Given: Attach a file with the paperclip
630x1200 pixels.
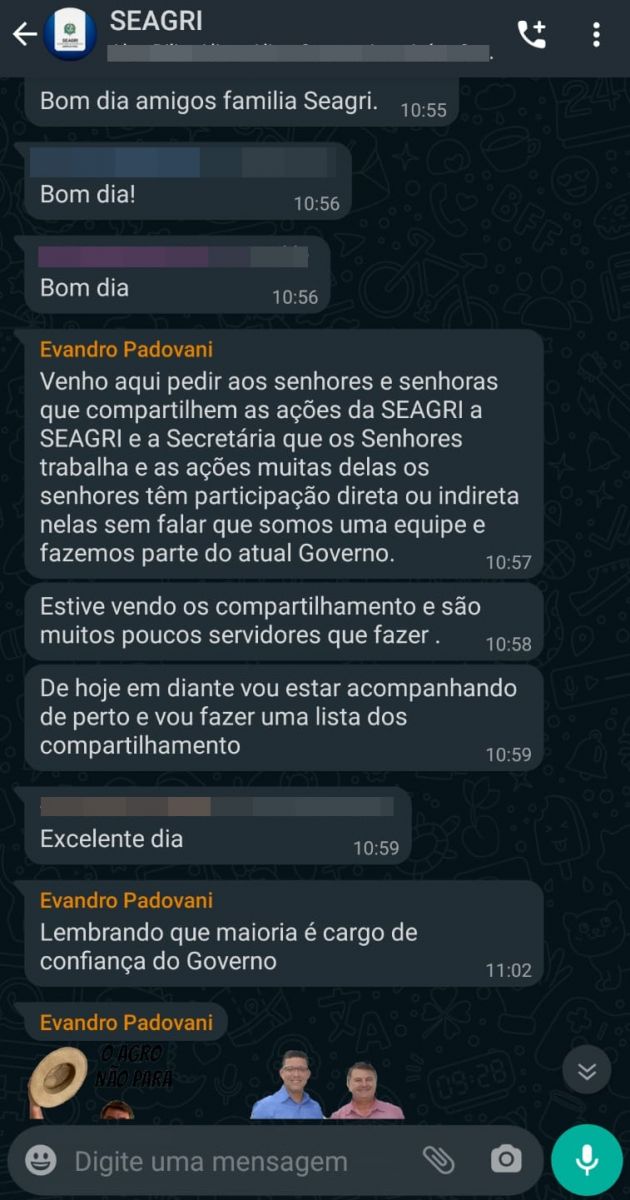Looking at the screenshot, I should click(438, 1160).
